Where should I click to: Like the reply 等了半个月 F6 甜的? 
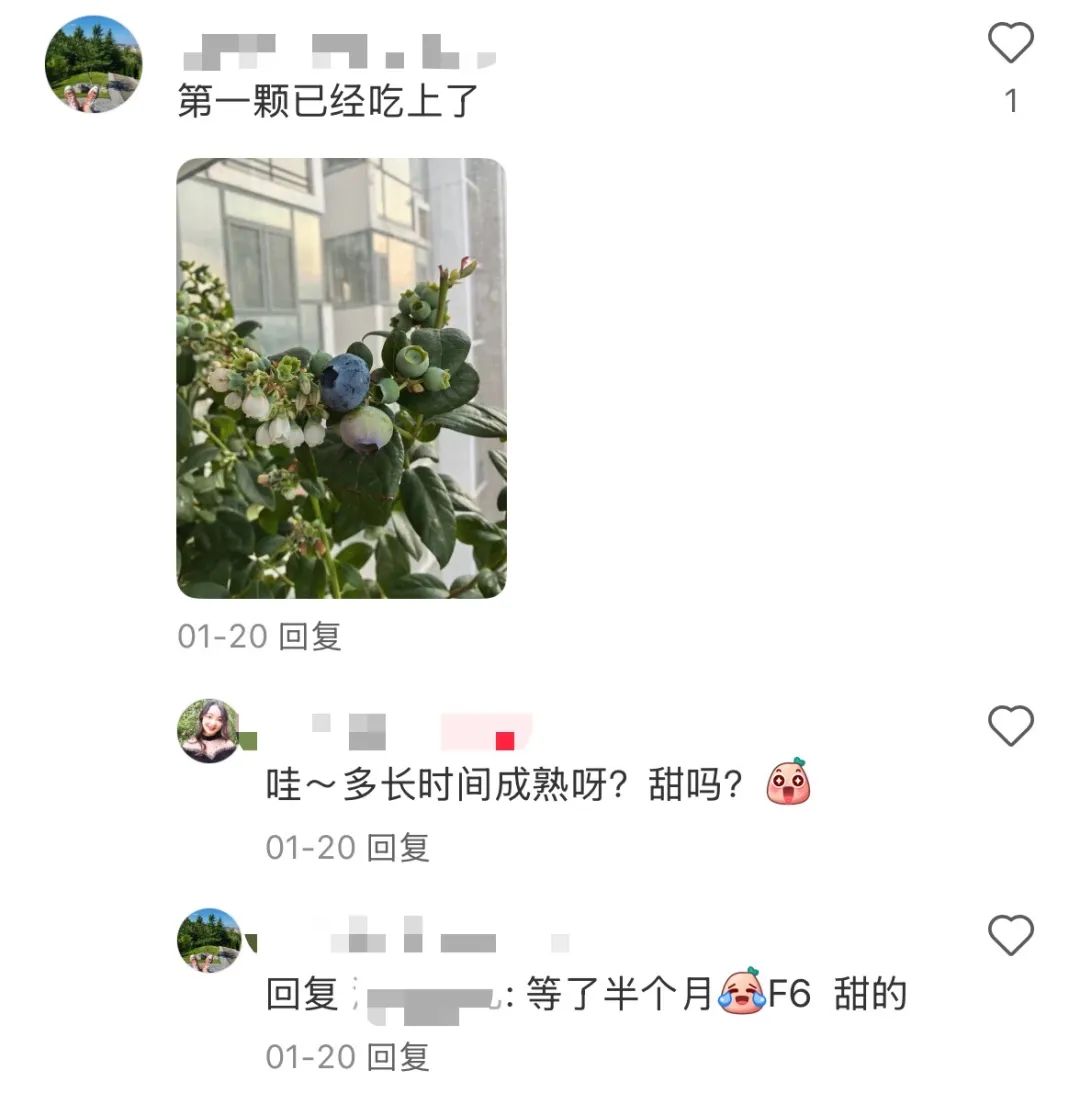tap(1010, 936)
